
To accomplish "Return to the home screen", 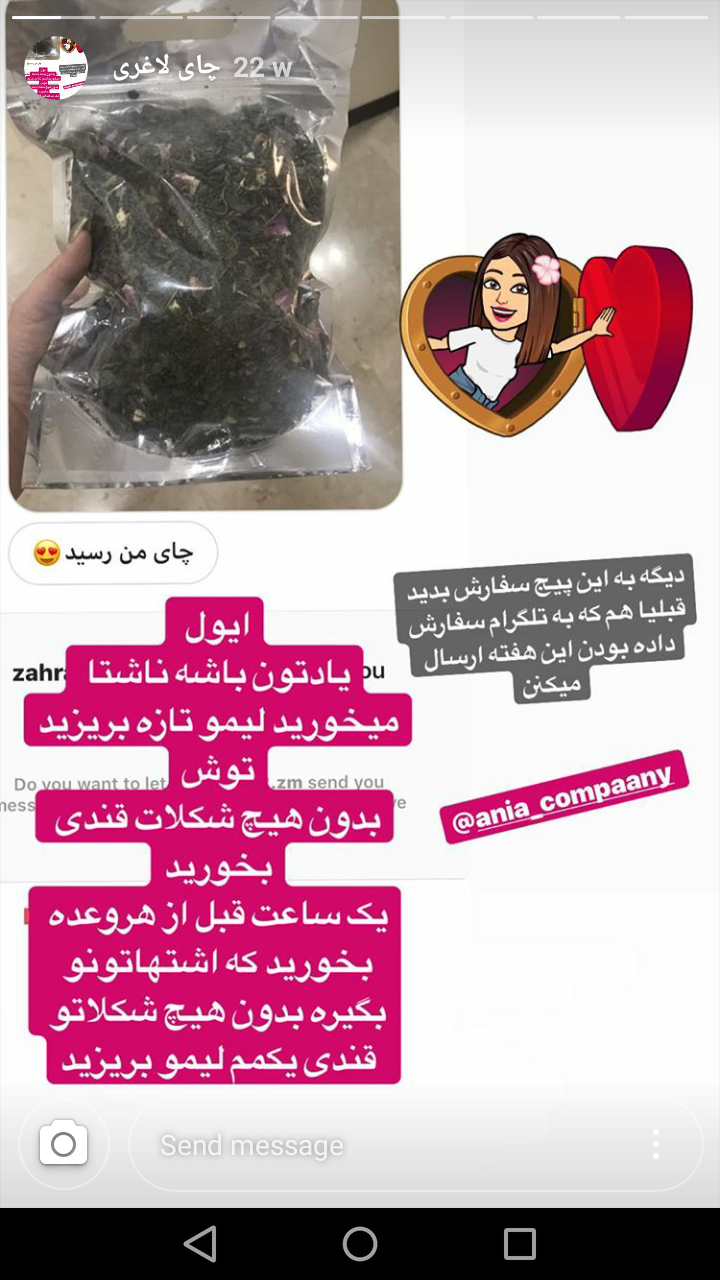I will (x=360, y=1243).
